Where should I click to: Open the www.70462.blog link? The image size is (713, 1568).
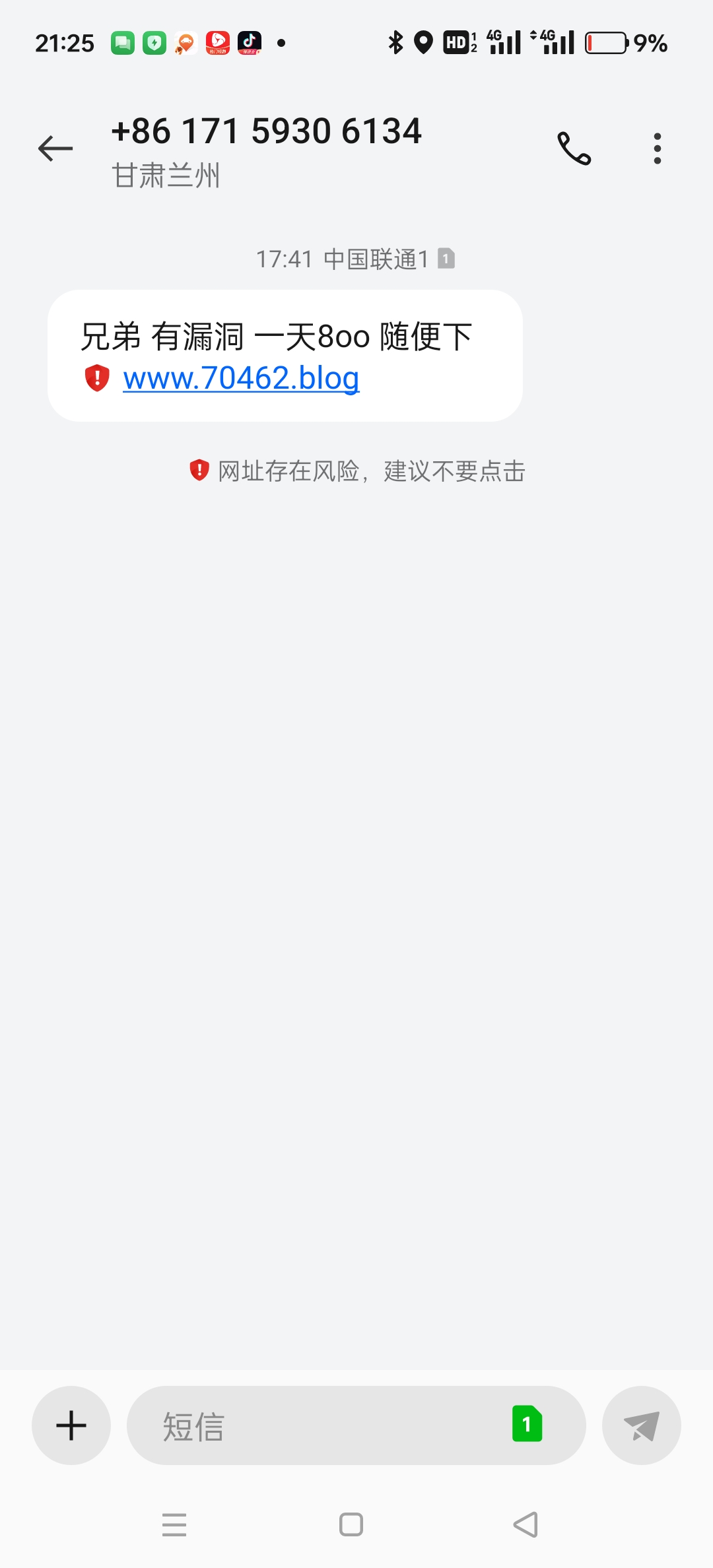tap(241, 378)
